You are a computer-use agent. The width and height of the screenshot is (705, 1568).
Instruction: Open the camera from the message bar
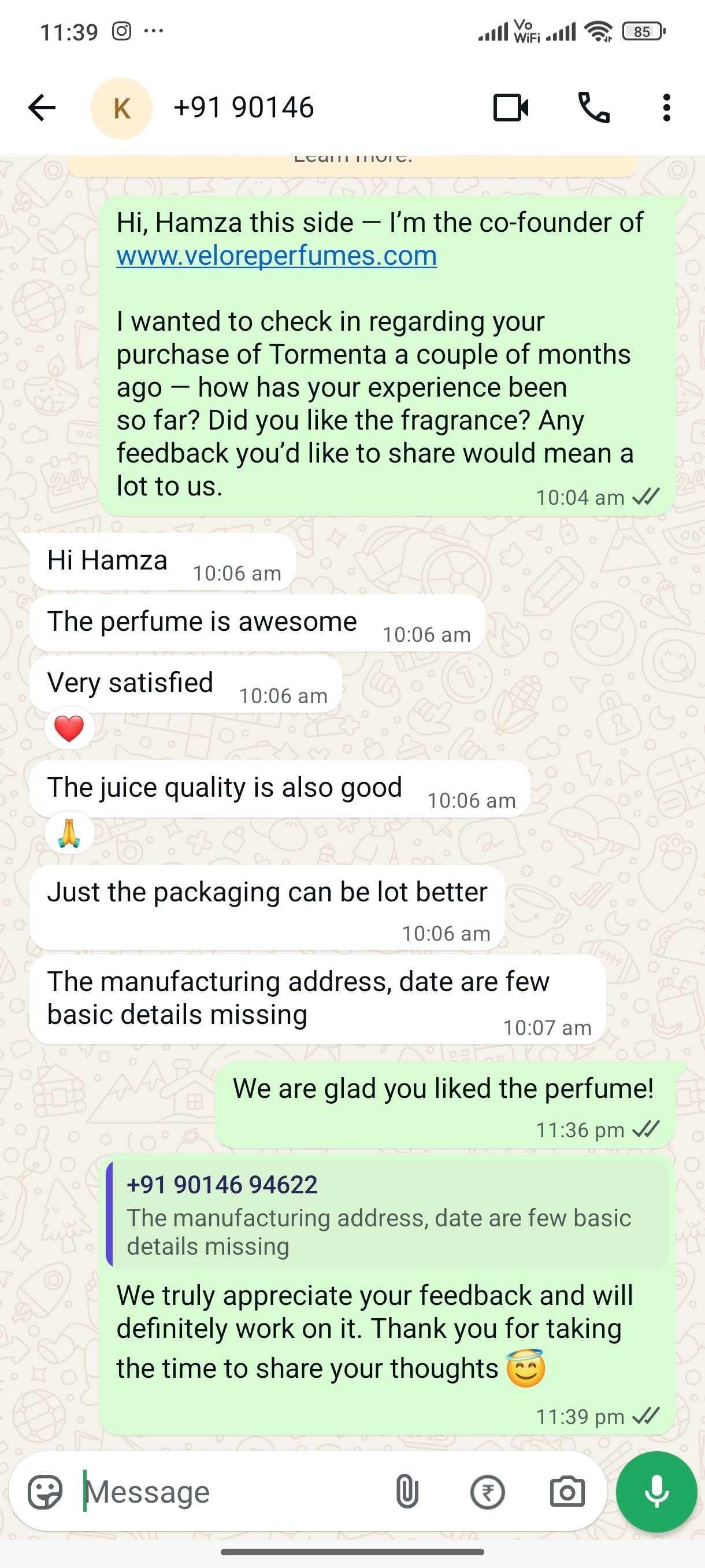[x=567, y=1492]
